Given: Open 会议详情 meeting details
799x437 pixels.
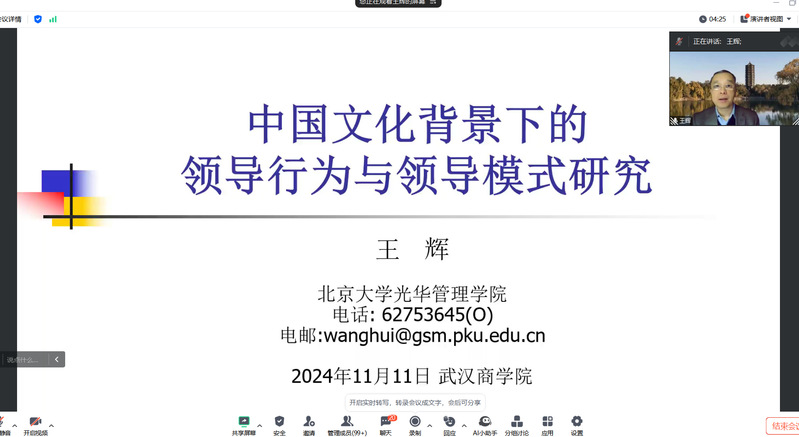Looking at the screenshot, I should [10, 19].
